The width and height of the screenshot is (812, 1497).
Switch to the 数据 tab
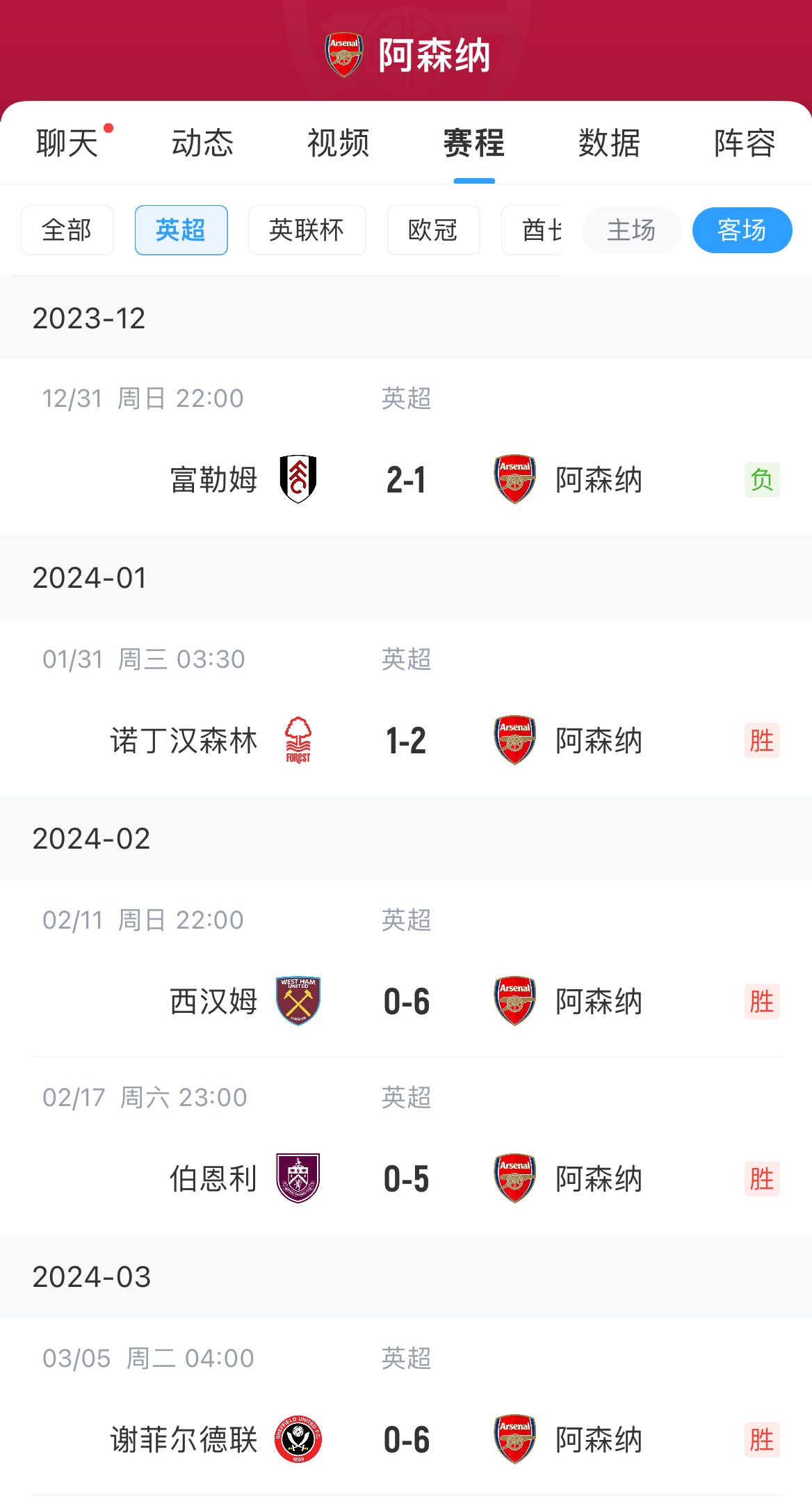609,144
